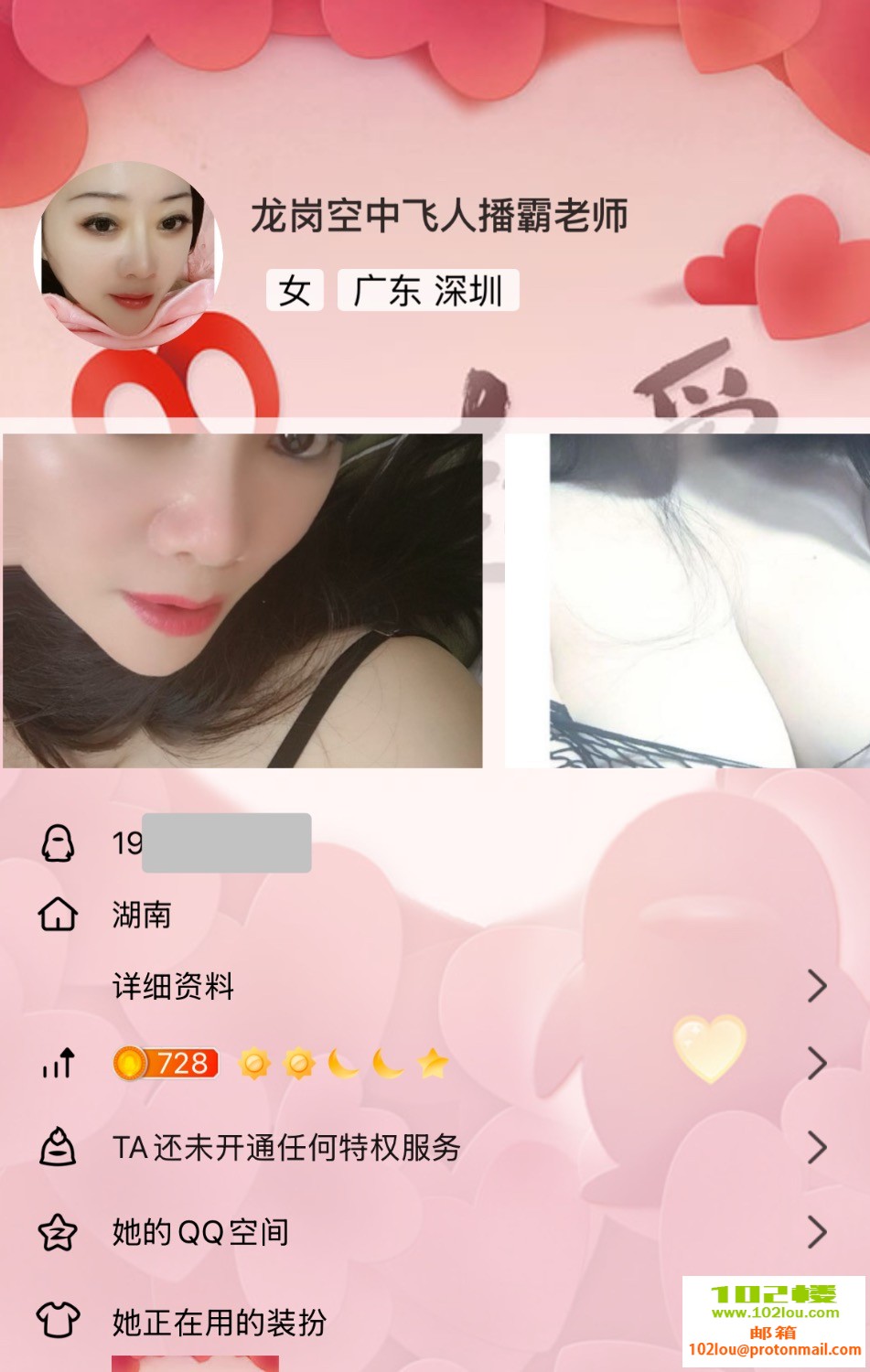Open the profile avatar picture
The width and height of the screenshot is (870, 1372).
click(128, 255)
